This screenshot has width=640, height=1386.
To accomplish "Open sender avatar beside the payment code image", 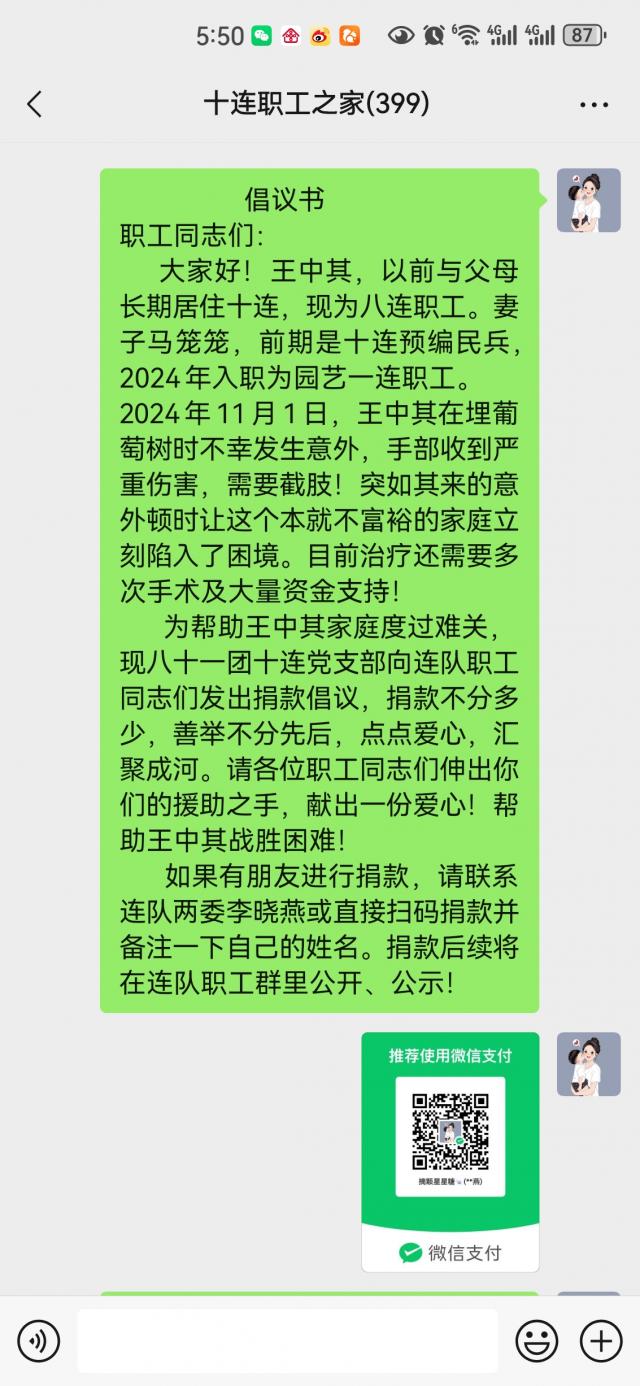I will 588,1064.
